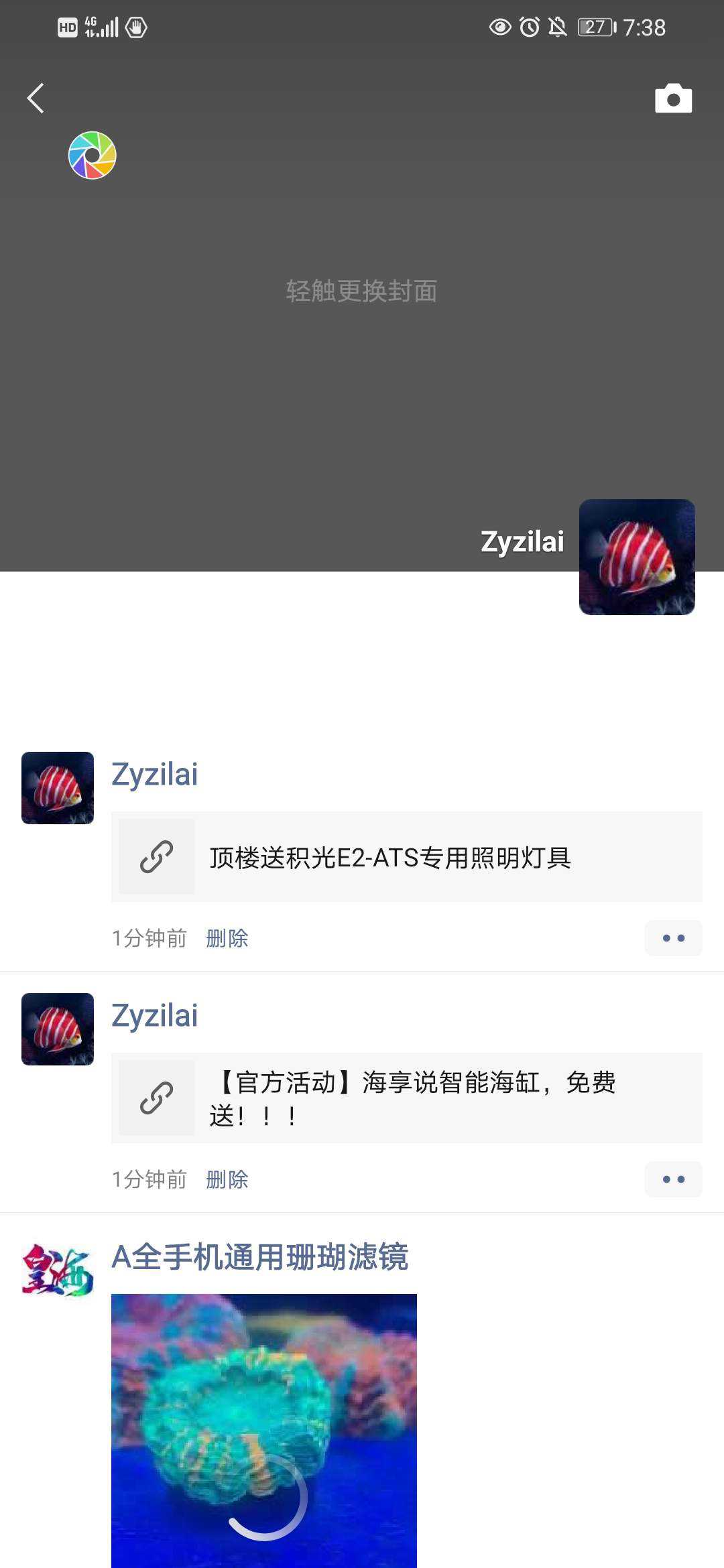Open Zyzilai's profile picture on the cover
The image size is (724, 1568).
(636, 557)
